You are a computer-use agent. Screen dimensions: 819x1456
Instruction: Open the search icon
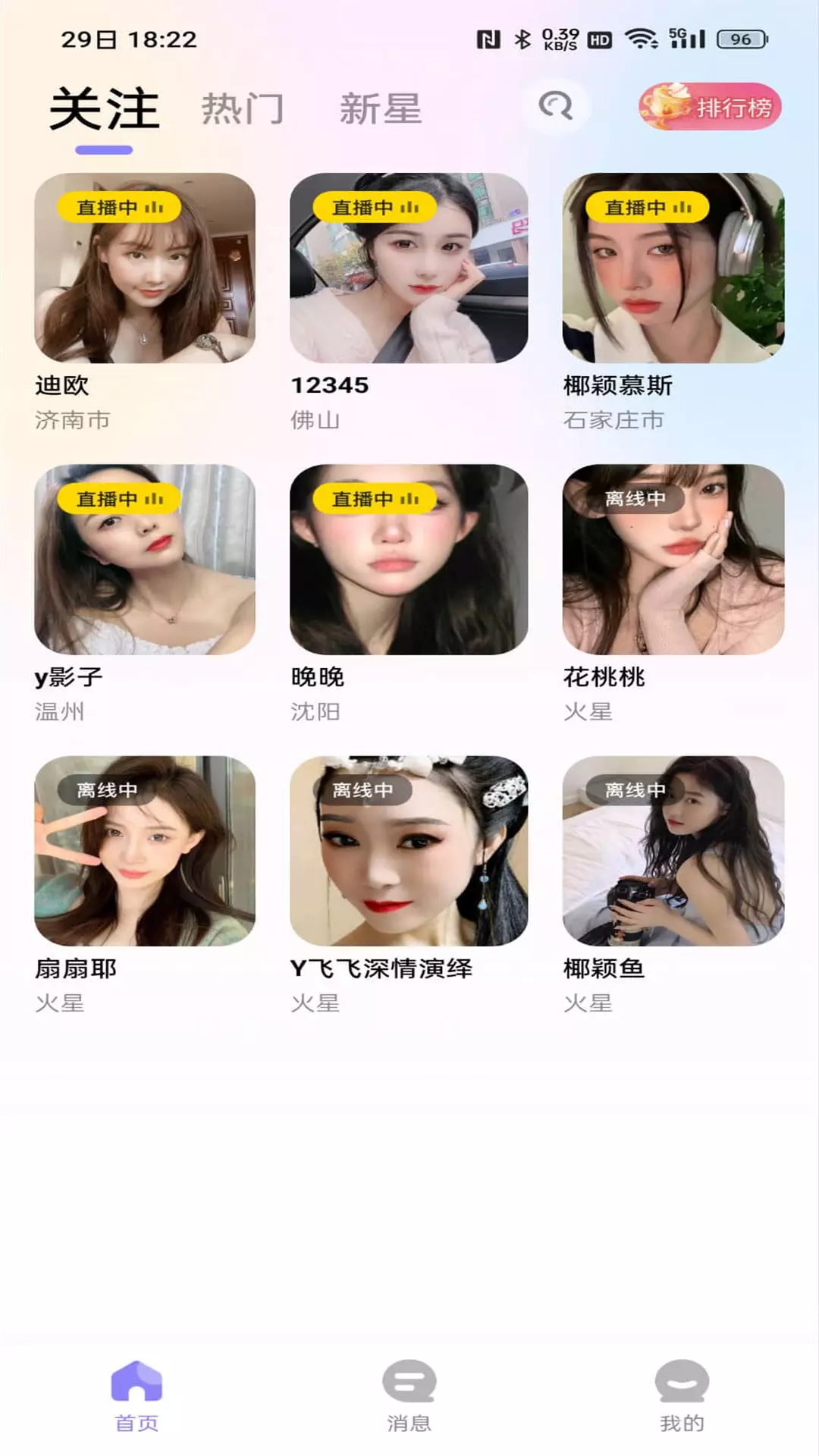[x=556, y=106]
